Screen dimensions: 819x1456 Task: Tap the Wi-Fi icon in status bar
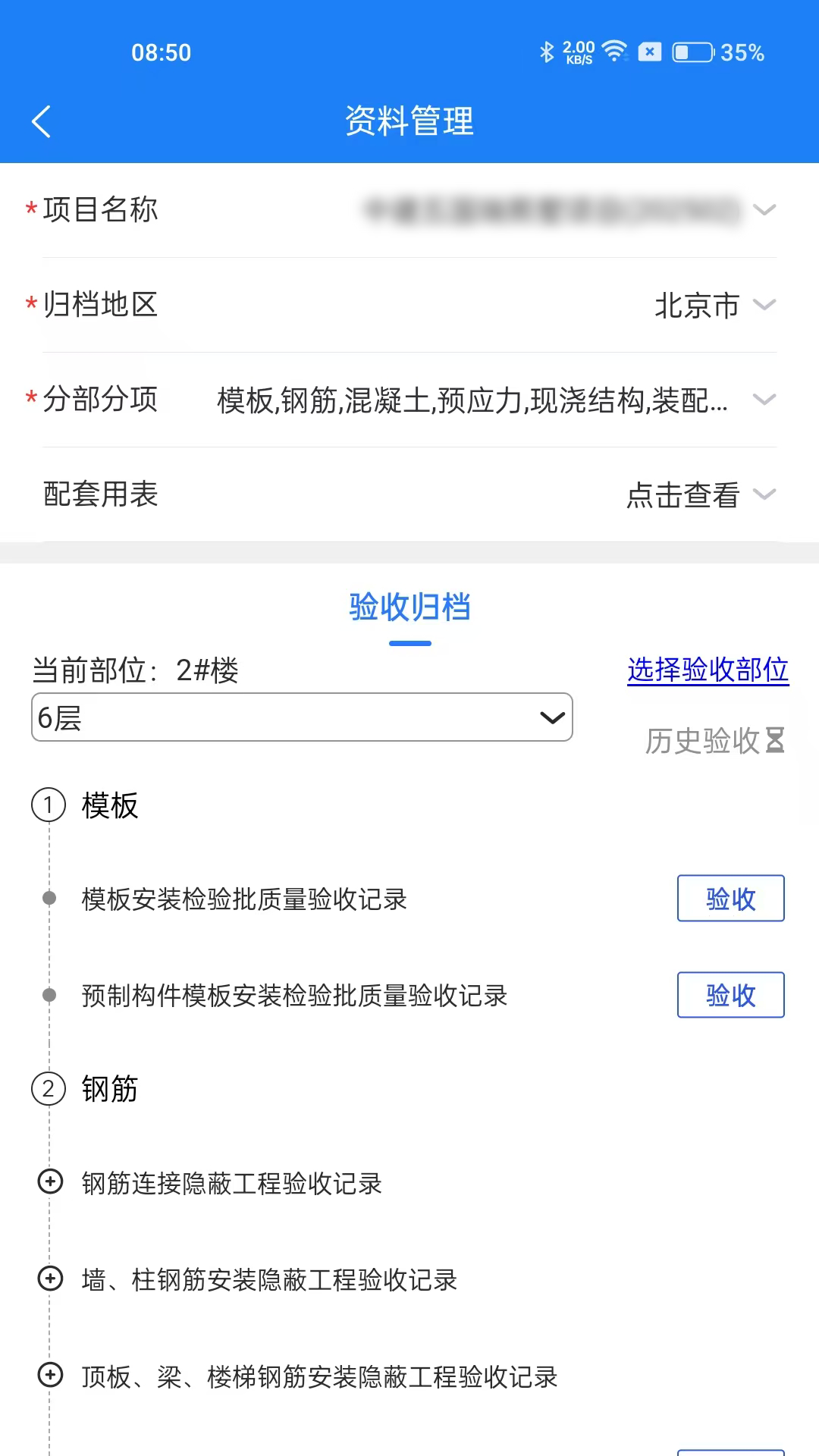(x=613, y=52)
